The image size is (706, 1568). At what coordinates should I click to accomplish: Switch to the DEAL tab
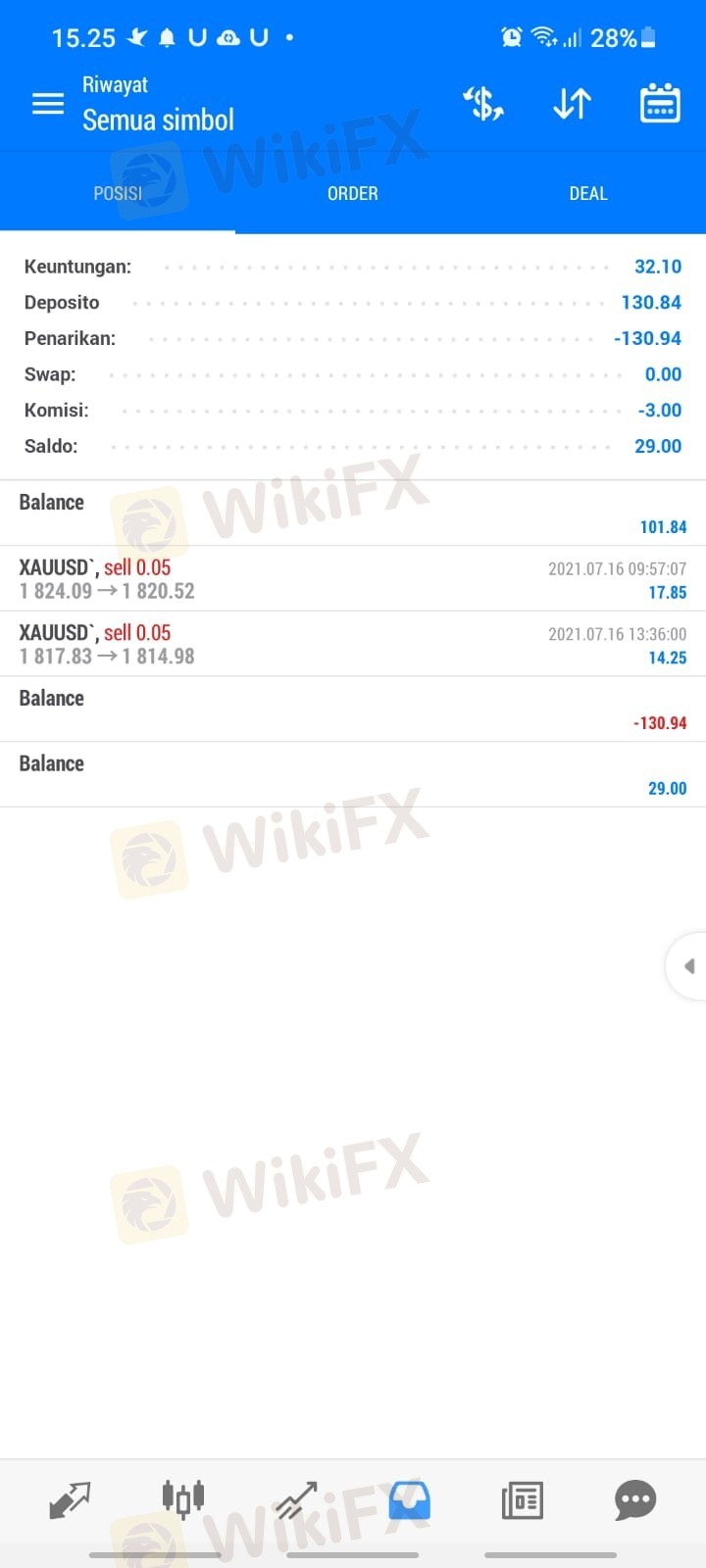[588, 193]
